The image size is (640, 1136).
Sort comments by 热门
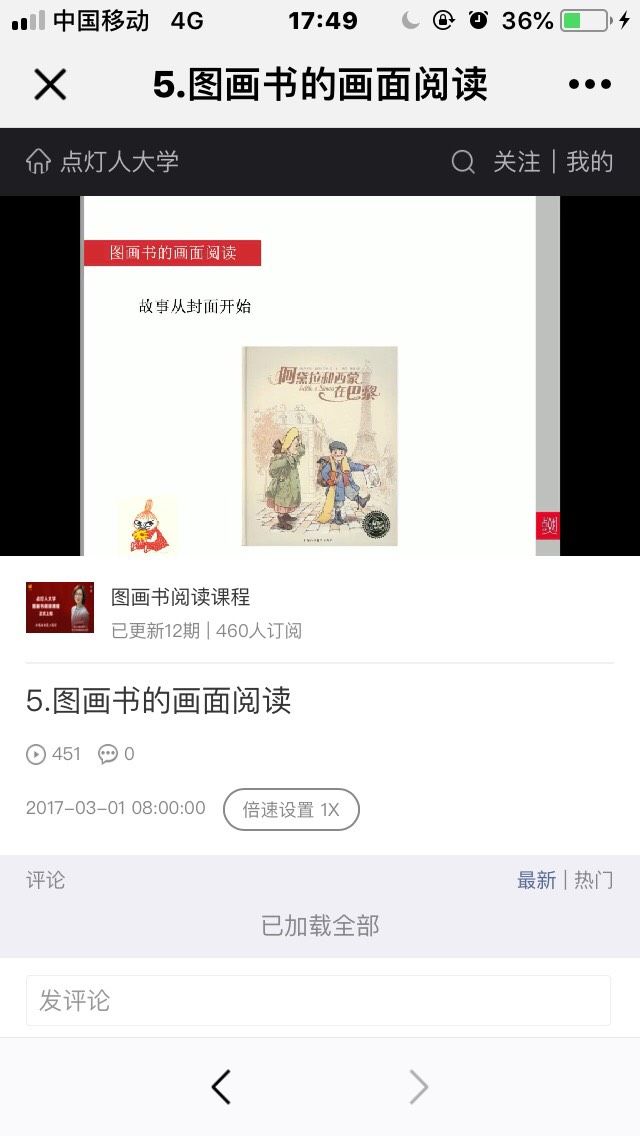click(594, 880)
